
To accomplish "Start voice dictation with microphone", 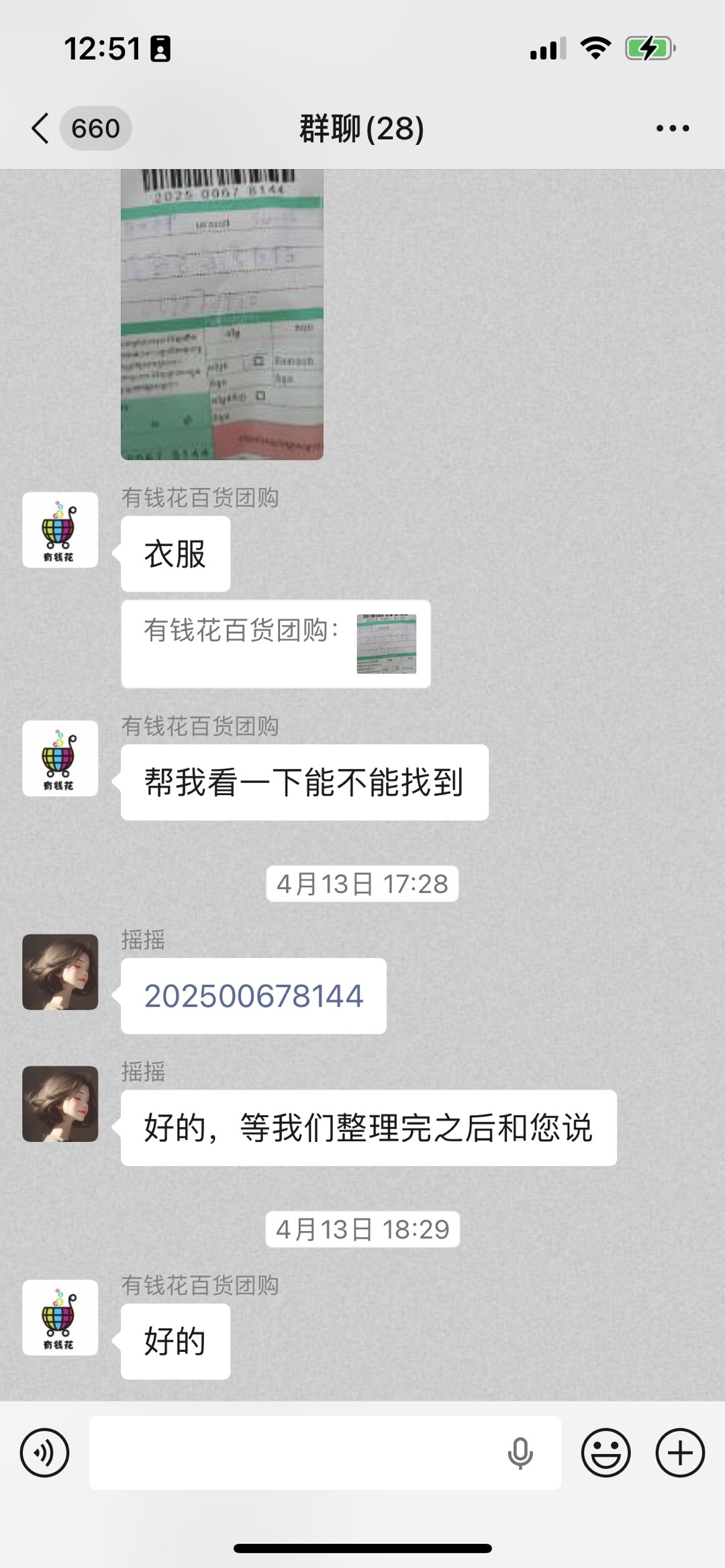I will (x=520, y=1453).
